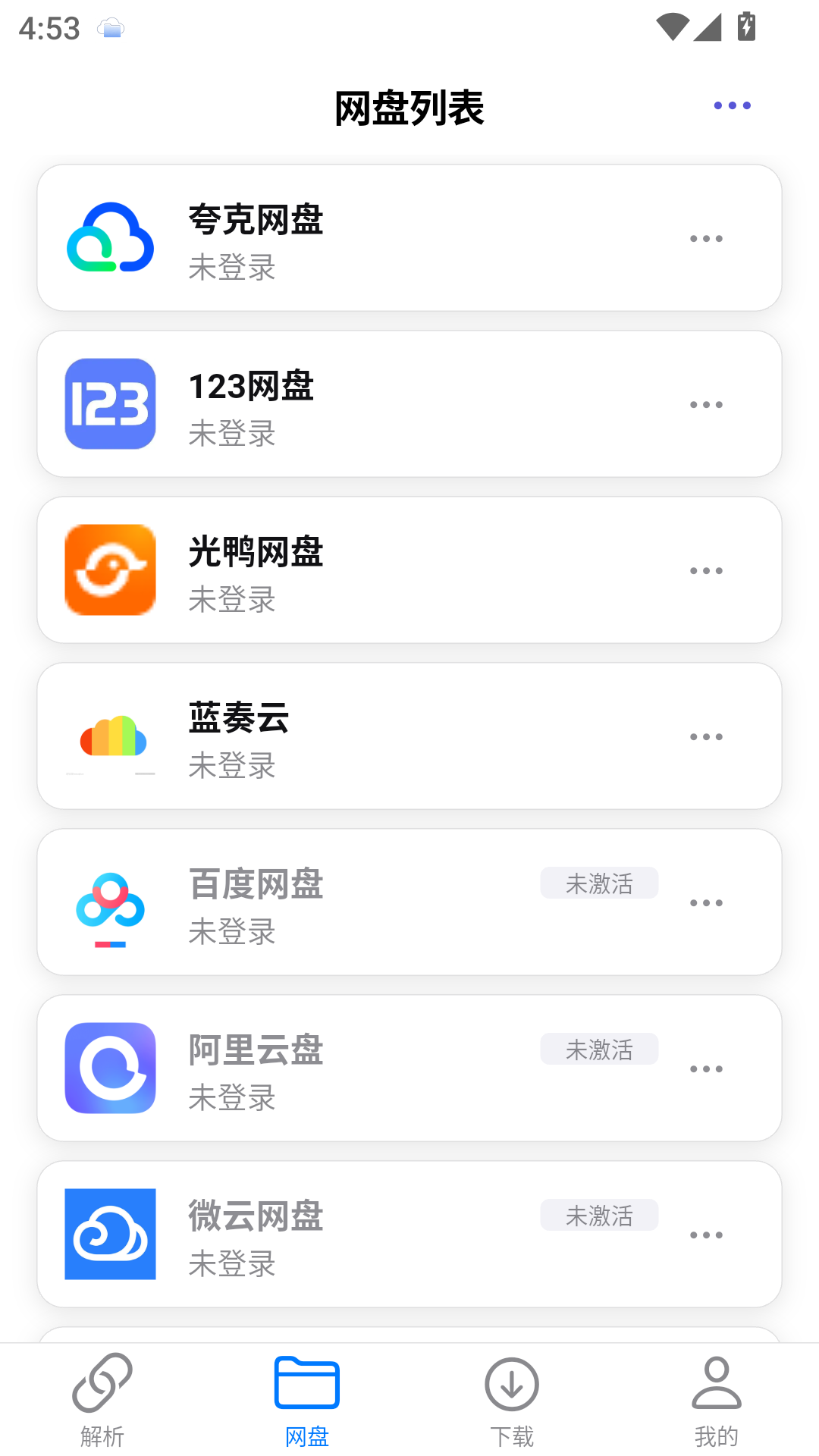This screenshot has width=819, height=1456.
Task: Select the 阿里云盘 card
Action: pos(409,1068)
